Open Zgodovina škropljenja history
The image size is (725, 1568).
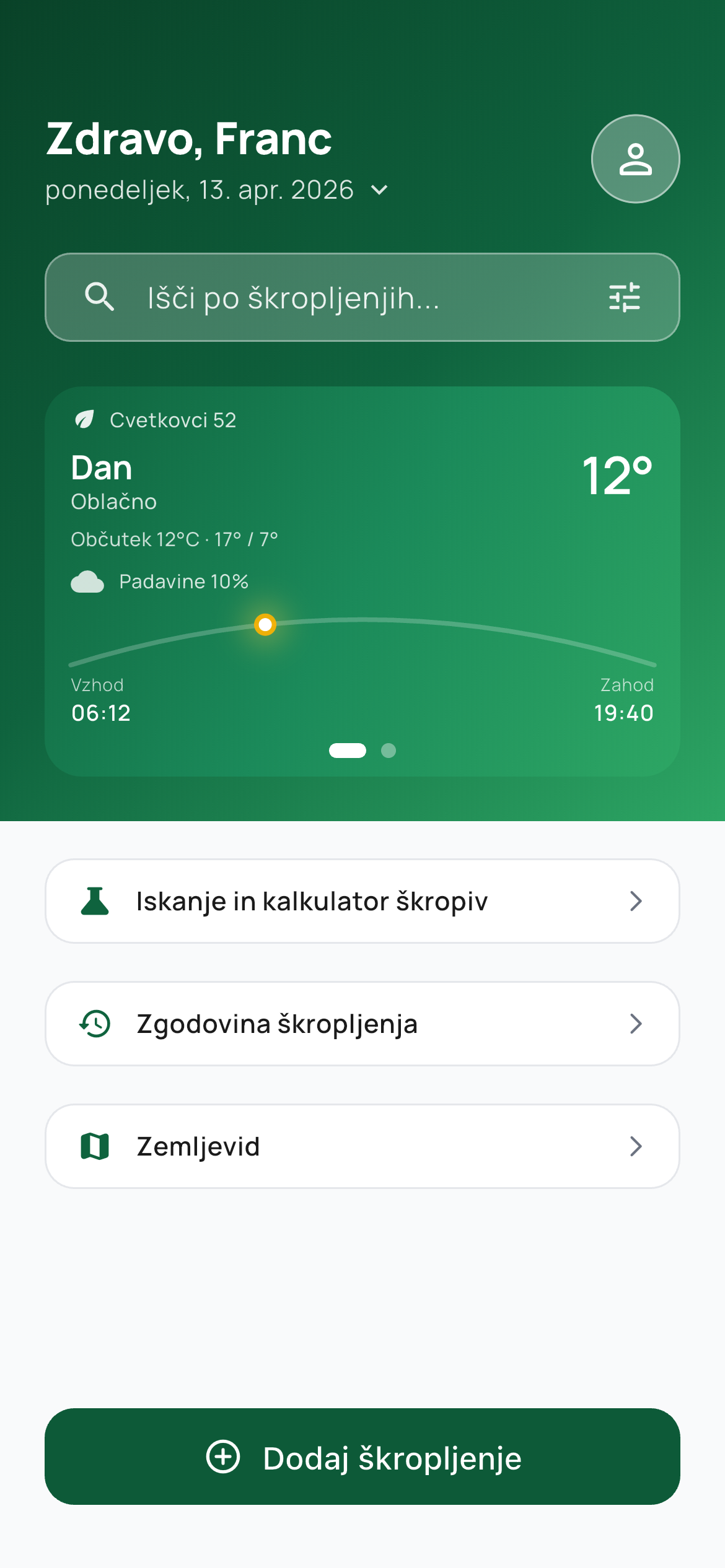click(362, 1024)
